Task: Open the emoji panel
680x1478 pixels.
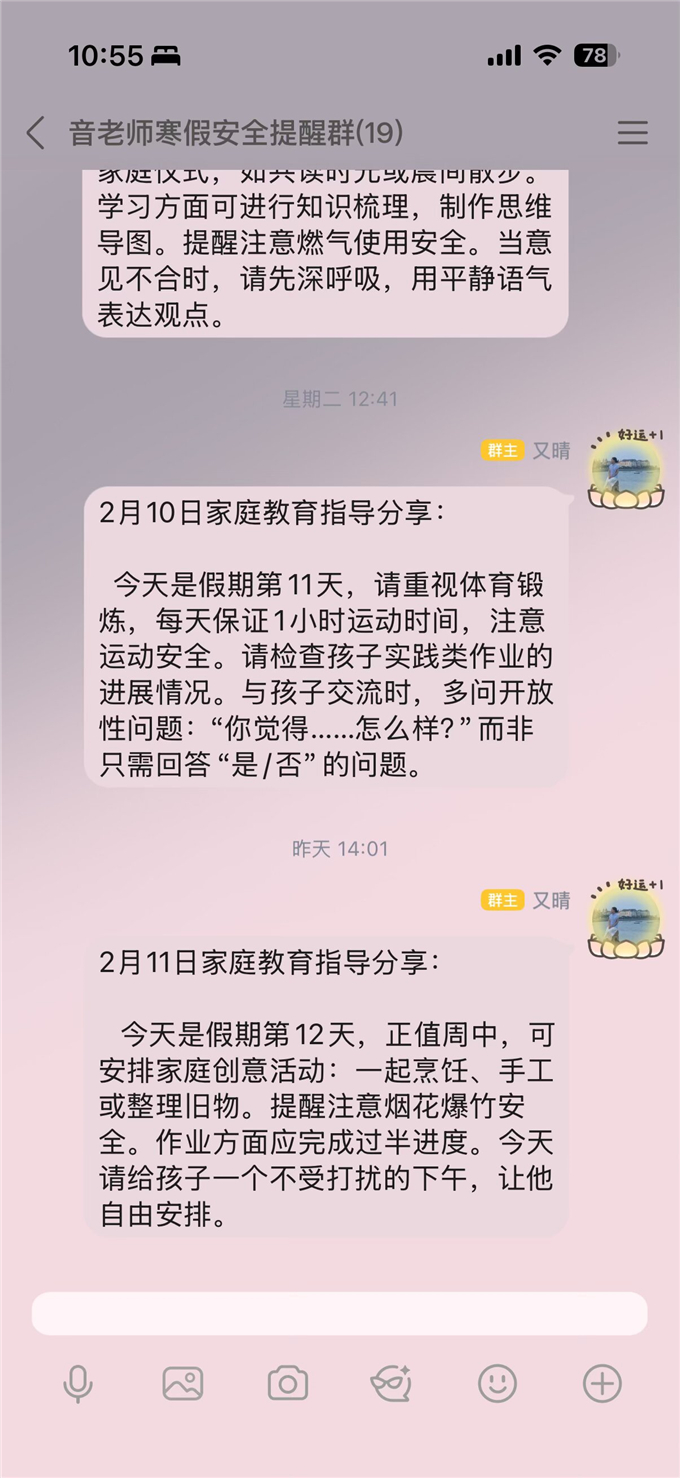Action: click(497, 1384)
